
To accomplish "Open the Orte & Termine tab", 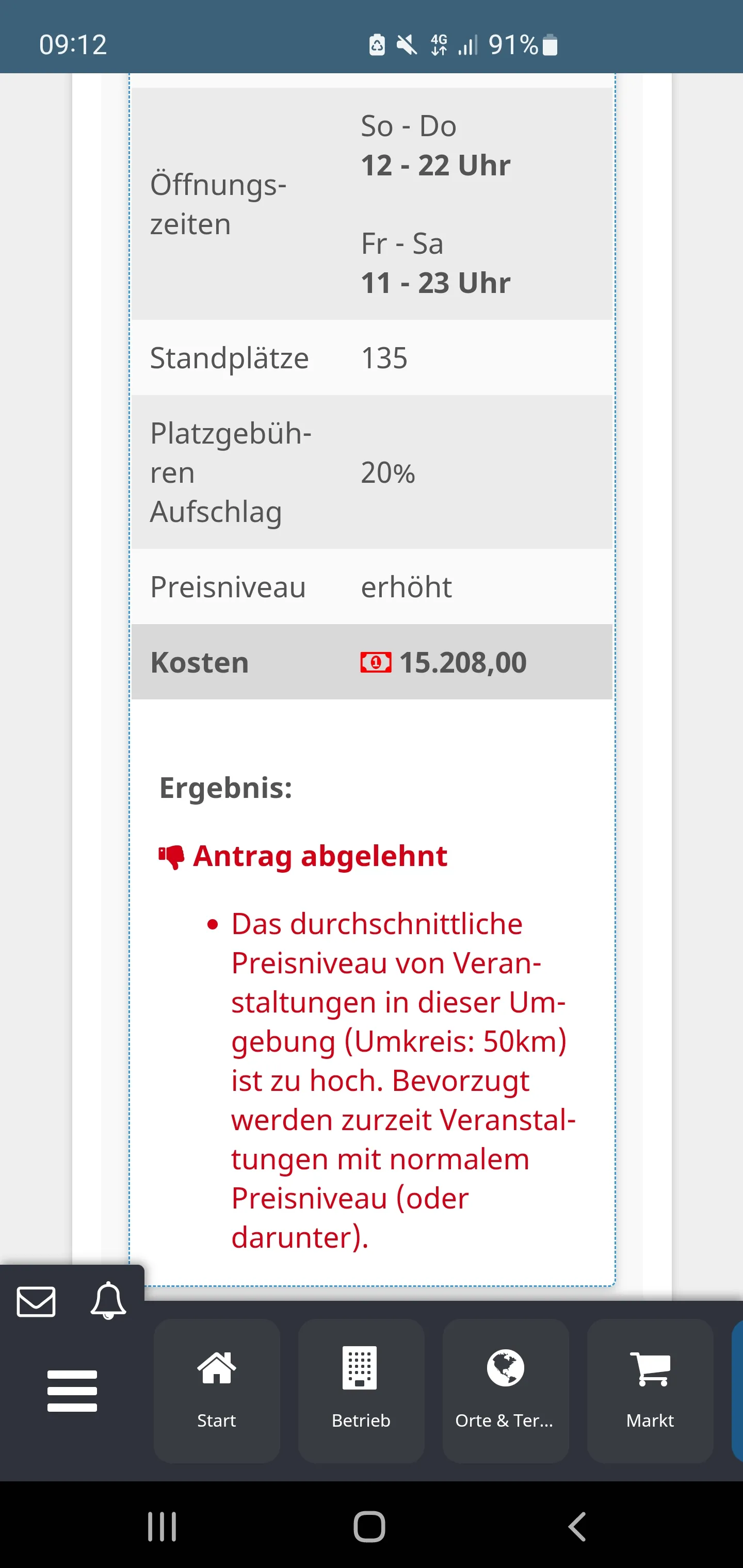I will point(506,1390).
